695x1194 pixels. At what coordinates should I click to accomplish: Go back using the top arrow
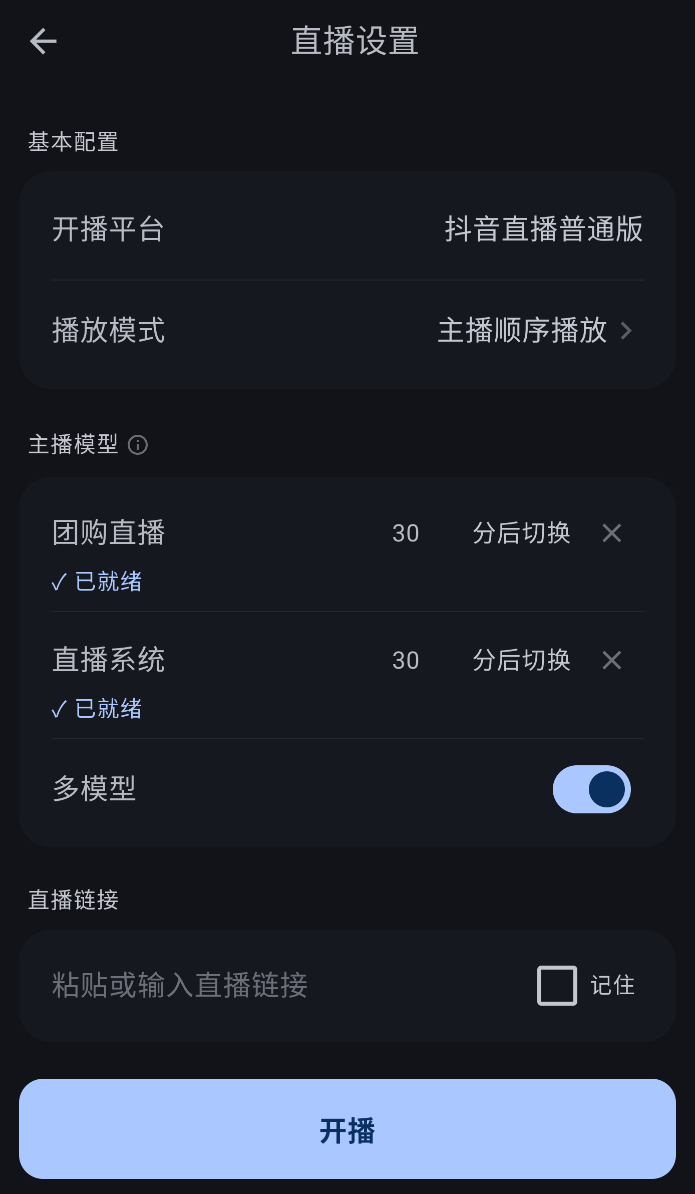click(43, 41)
